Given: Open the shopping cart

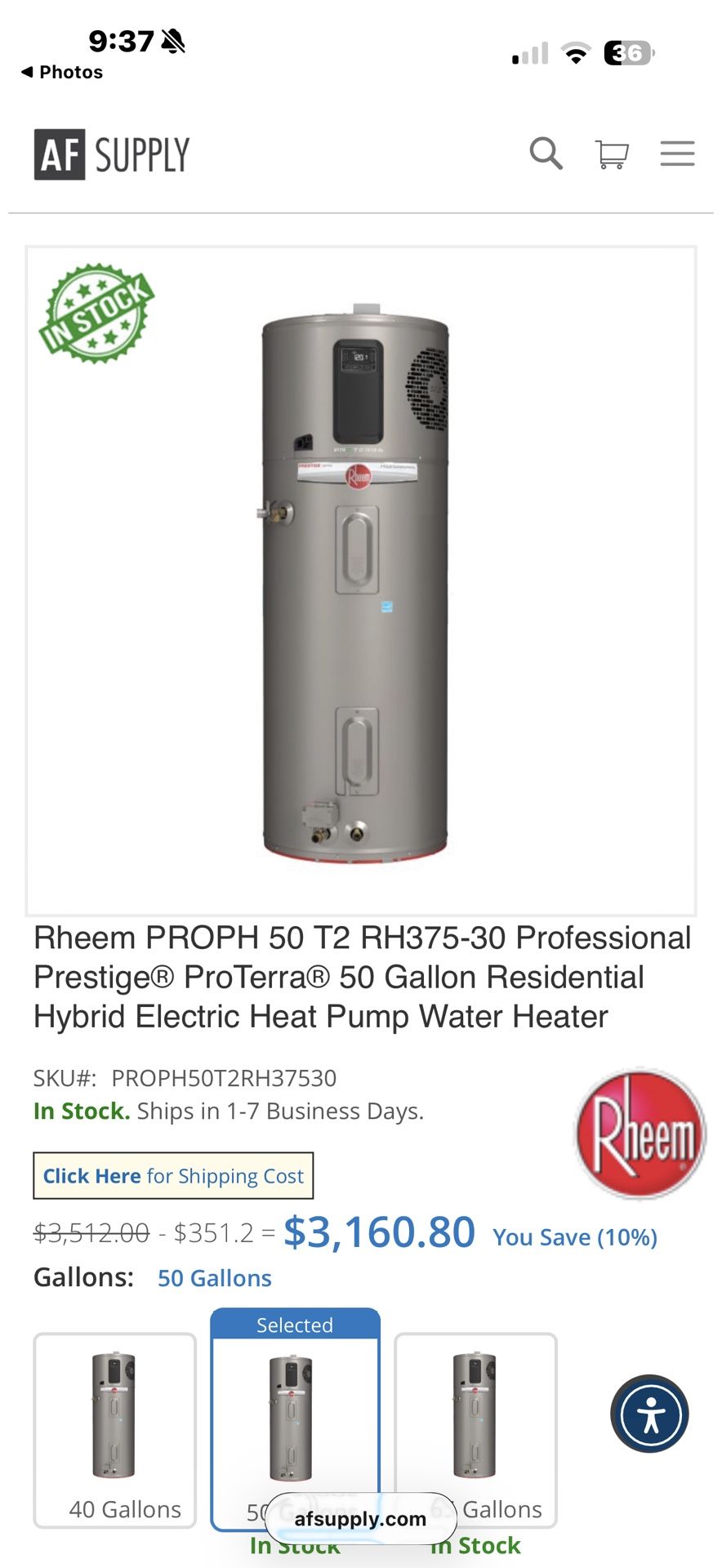Looking at the screenshot, I should click(611, 154).
